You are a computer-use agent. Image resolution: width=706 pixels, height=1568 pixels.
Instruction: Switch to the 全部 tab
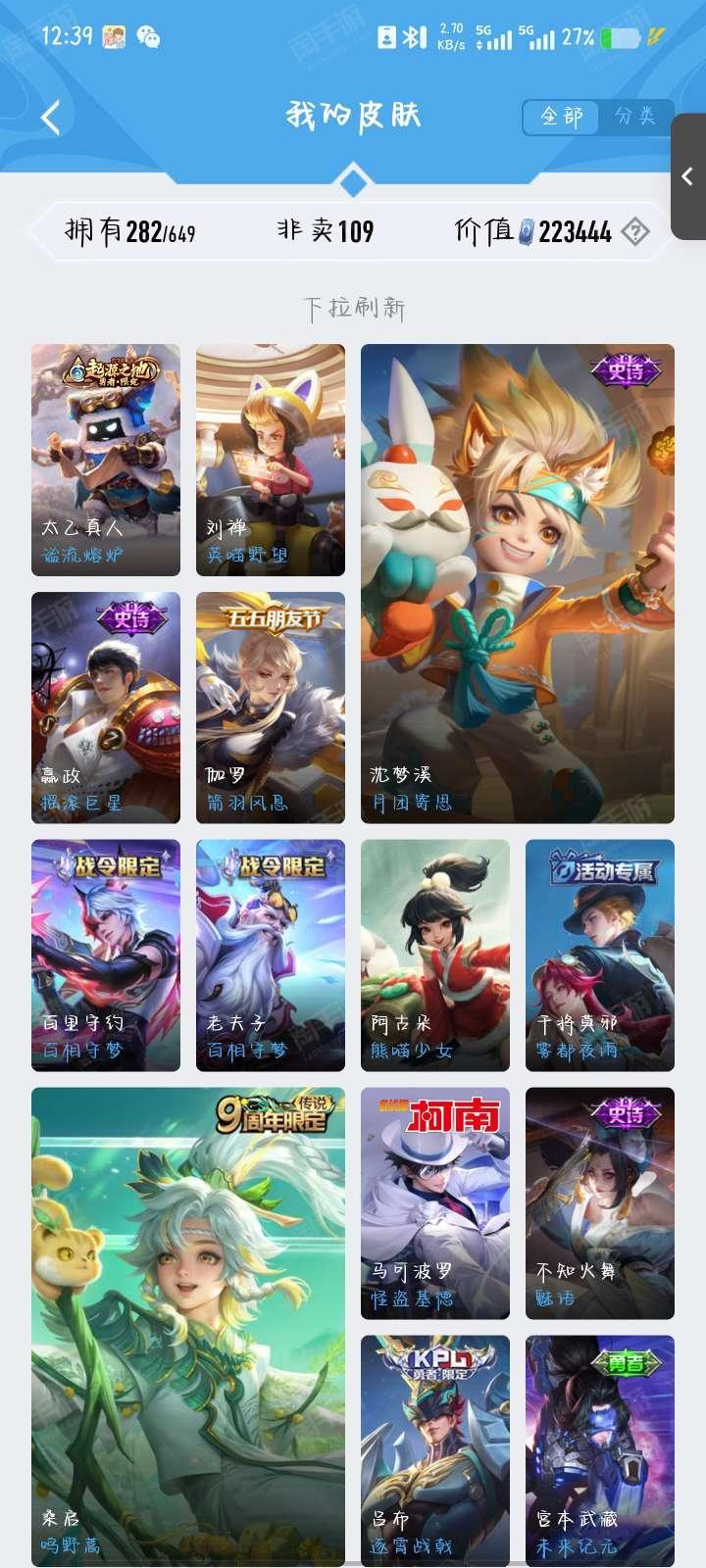(562, 117)
